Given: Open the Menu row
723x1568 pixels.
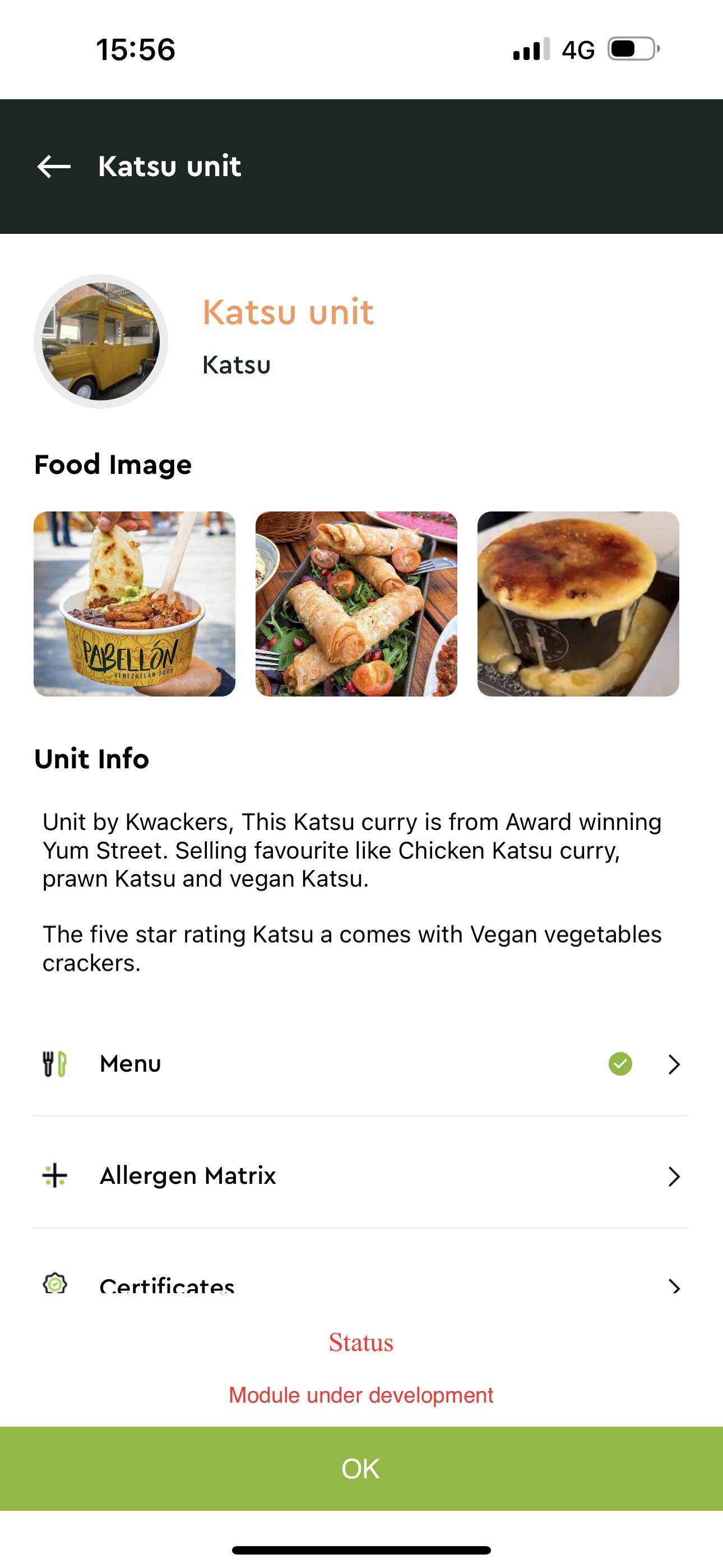Looking at the screenshot, I should (361, 1064).
